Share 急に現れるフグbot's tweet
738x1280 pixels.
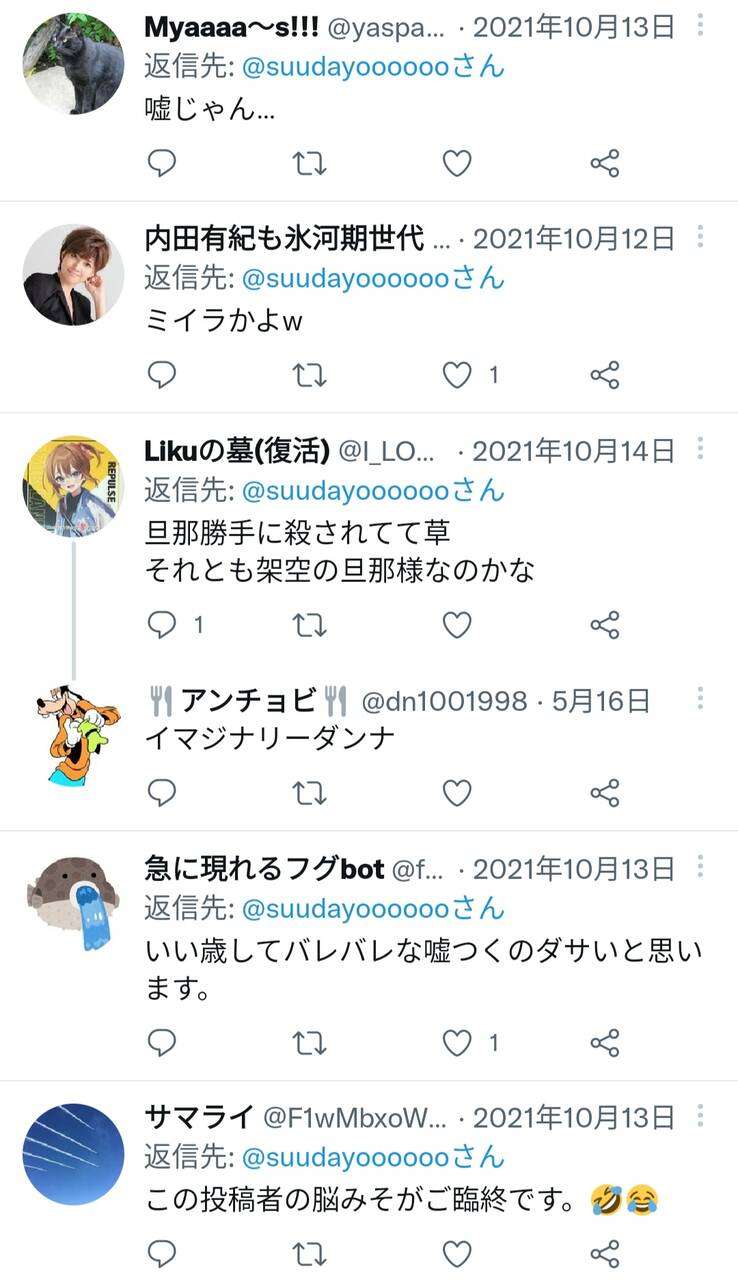[605, 1043]
